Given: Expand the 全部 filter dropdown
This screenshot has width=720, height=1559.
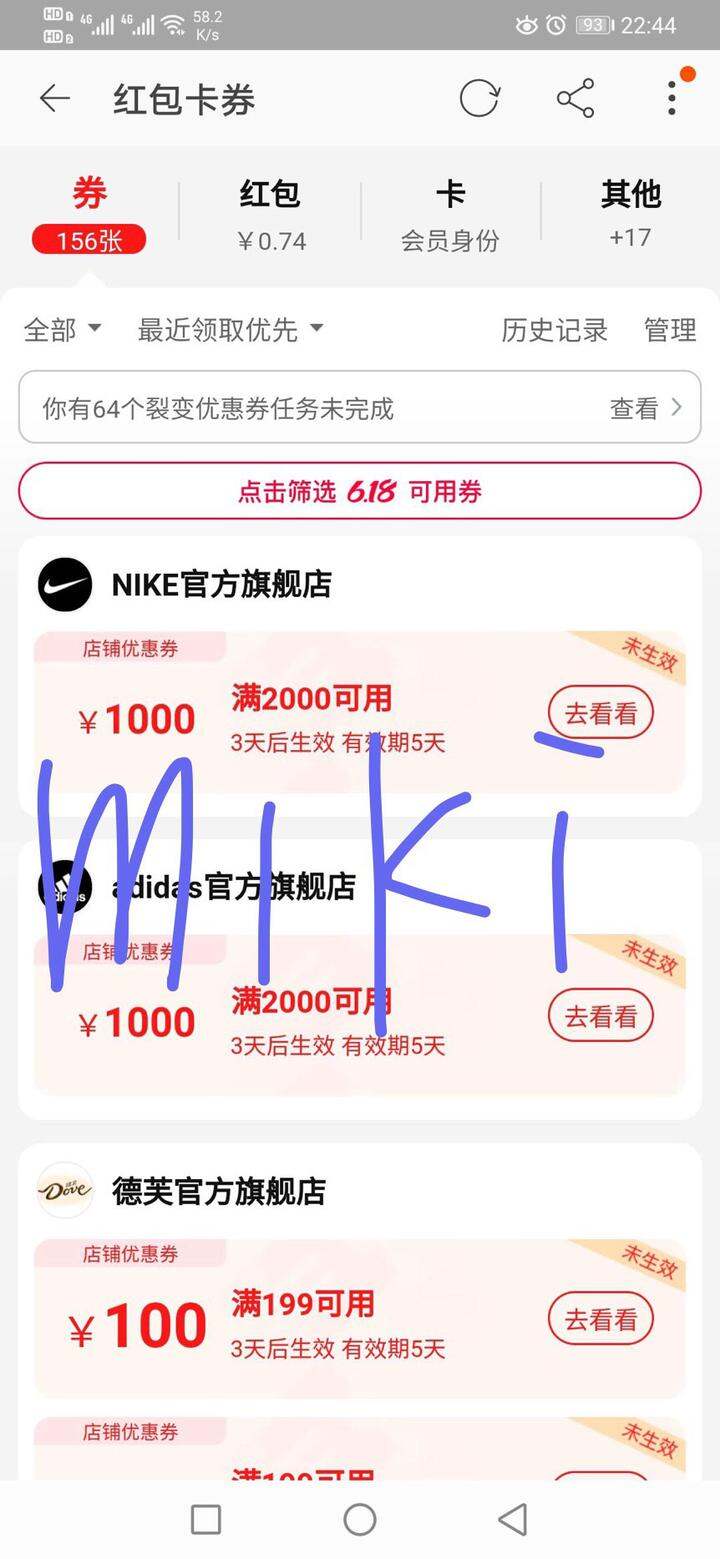Looking at the screenshot, I should tap(62, 329).
